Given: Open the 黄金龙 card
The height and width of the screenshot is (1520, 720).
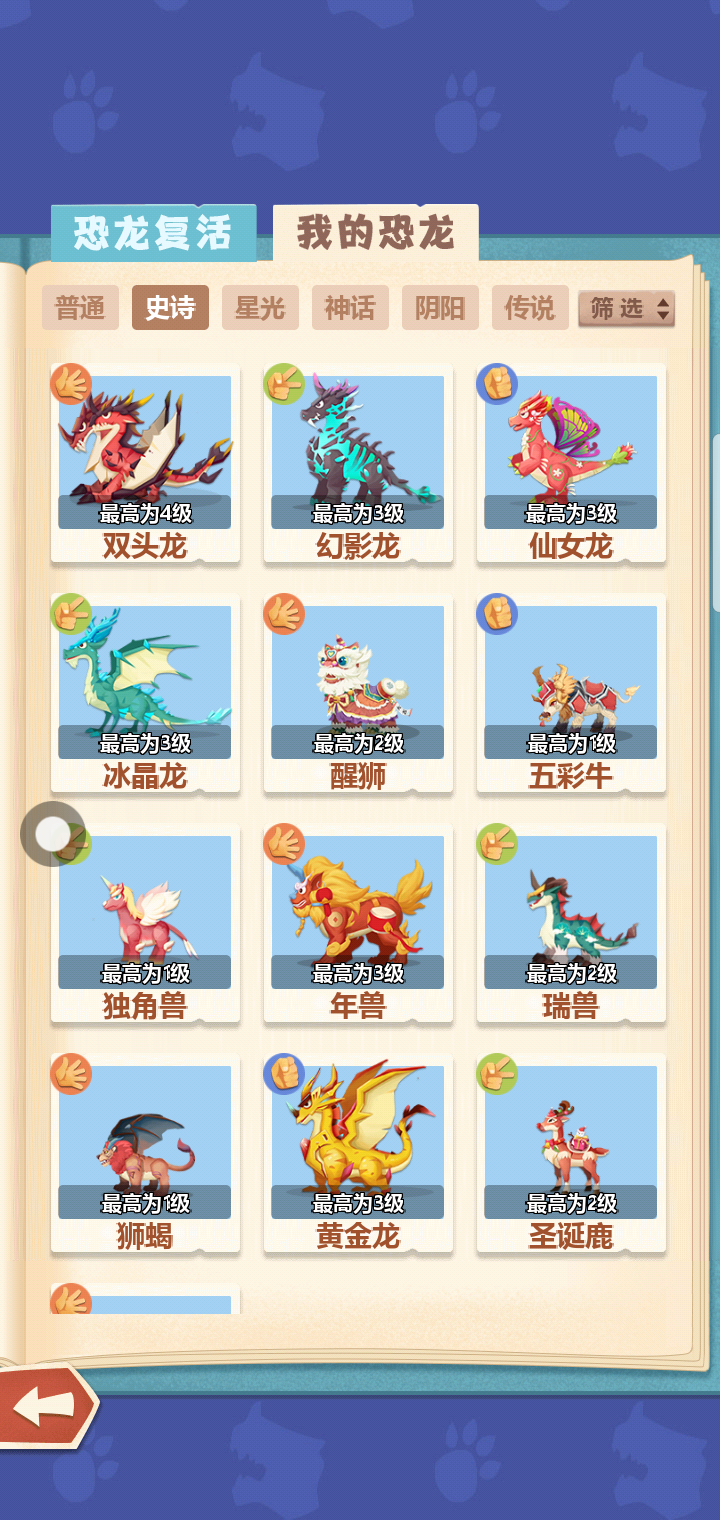Looking at the screenshot, I should pyautogui.click(x=358, y=1152).
